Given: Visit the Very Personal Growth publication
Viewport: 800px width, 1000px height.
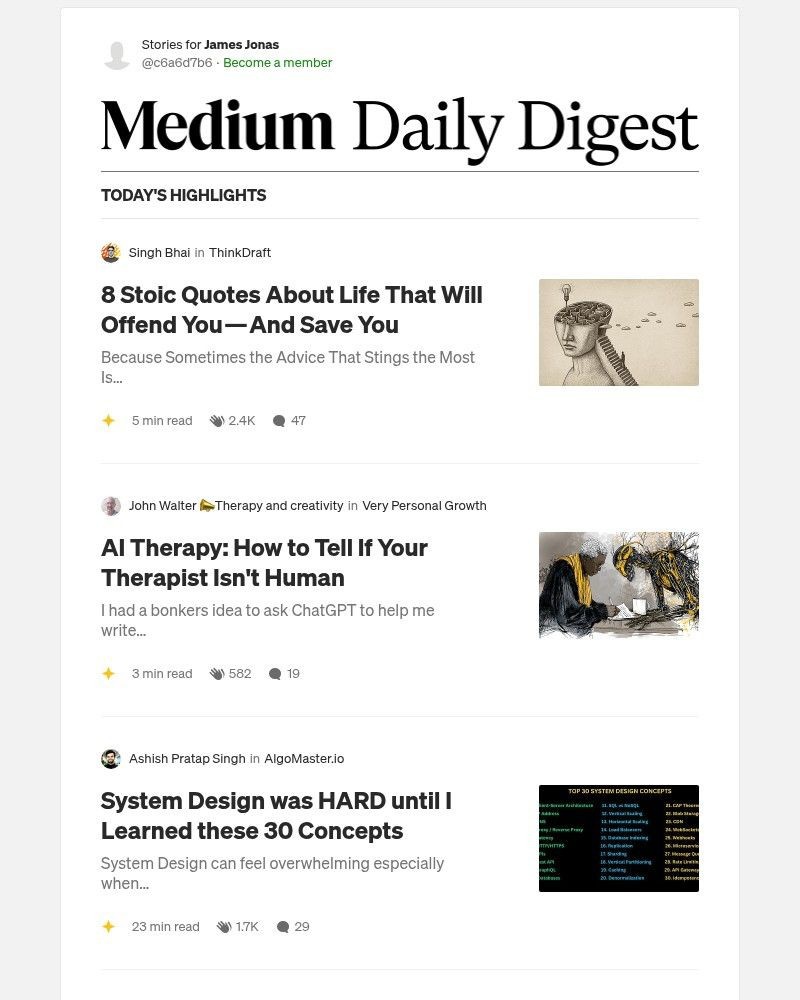Looking at the screenshot, I should coord(424,505).
